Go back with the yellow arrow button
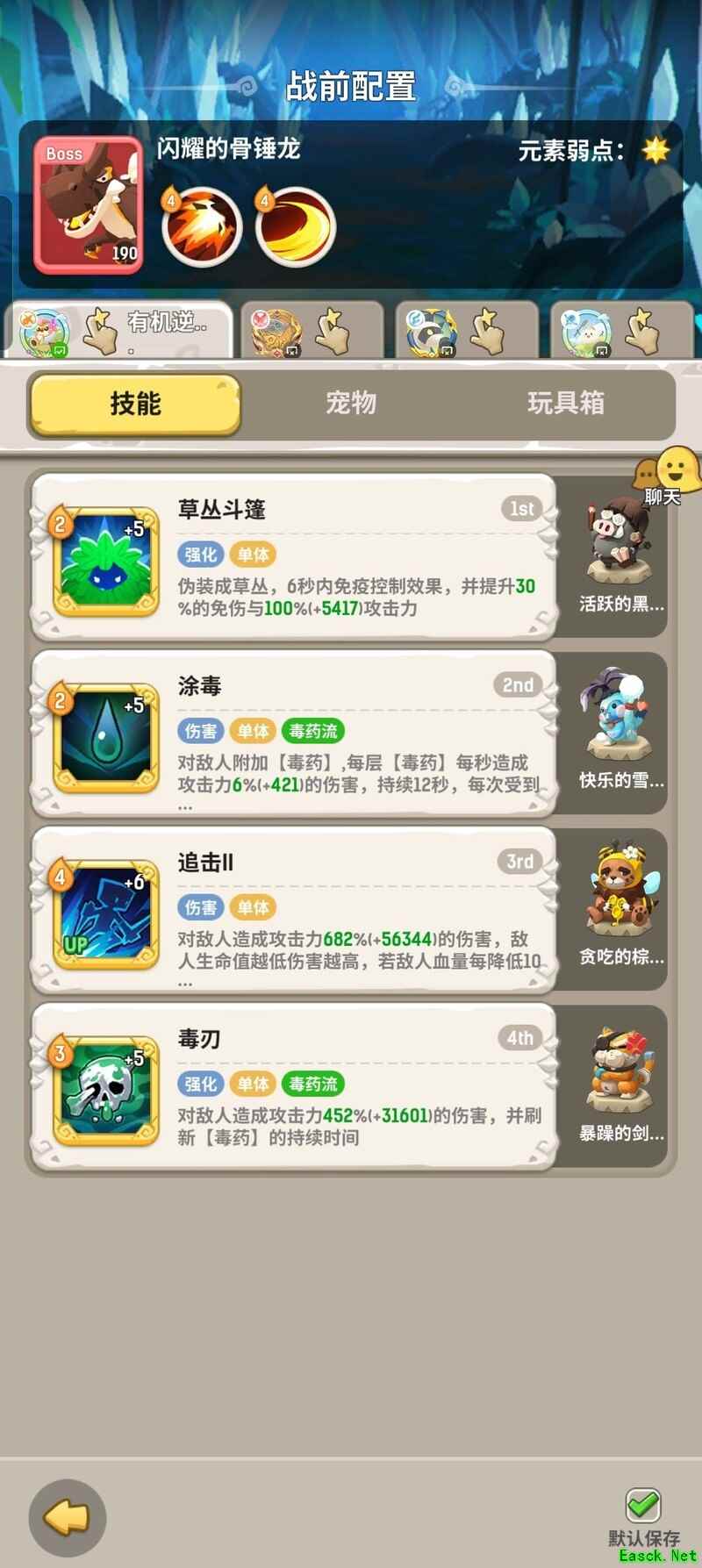 point(68,1517)
